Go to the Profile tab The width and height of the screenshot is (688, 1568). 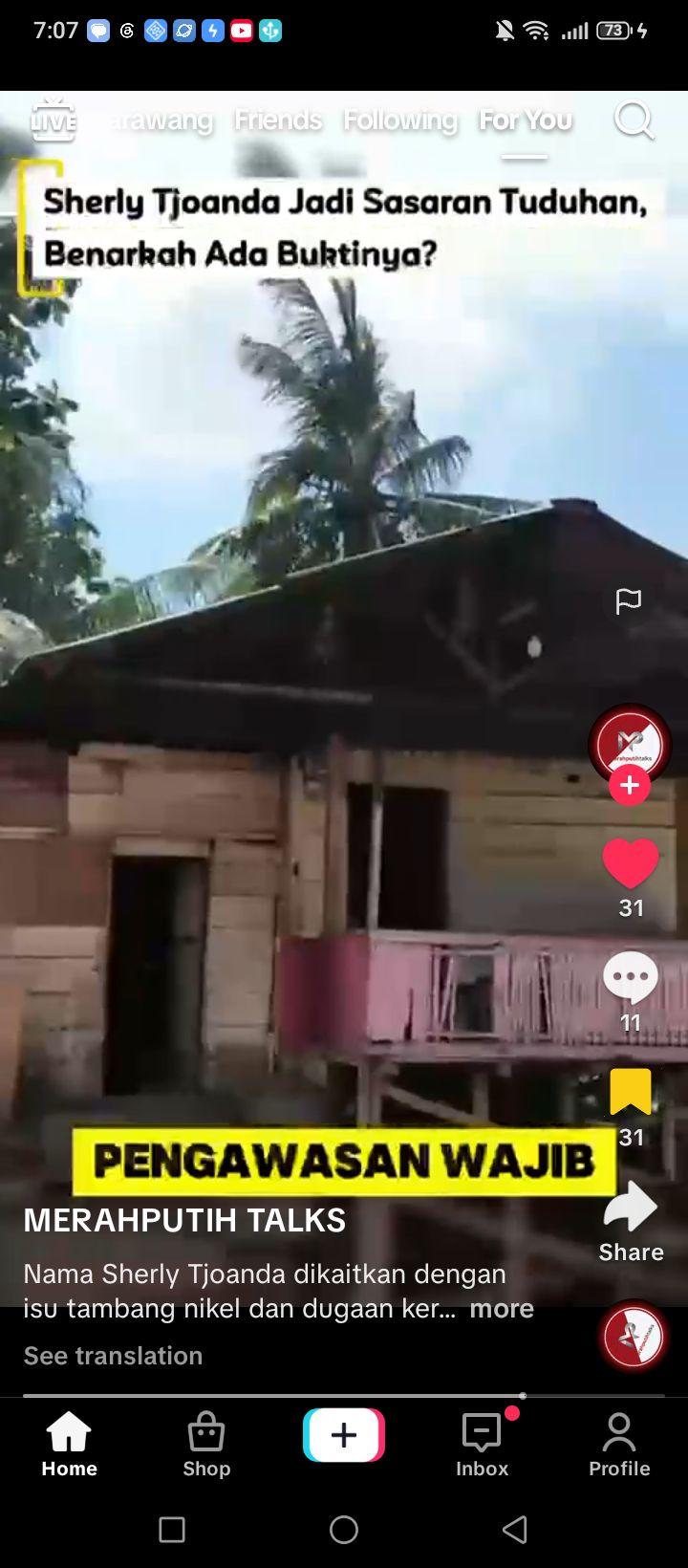619,1445
